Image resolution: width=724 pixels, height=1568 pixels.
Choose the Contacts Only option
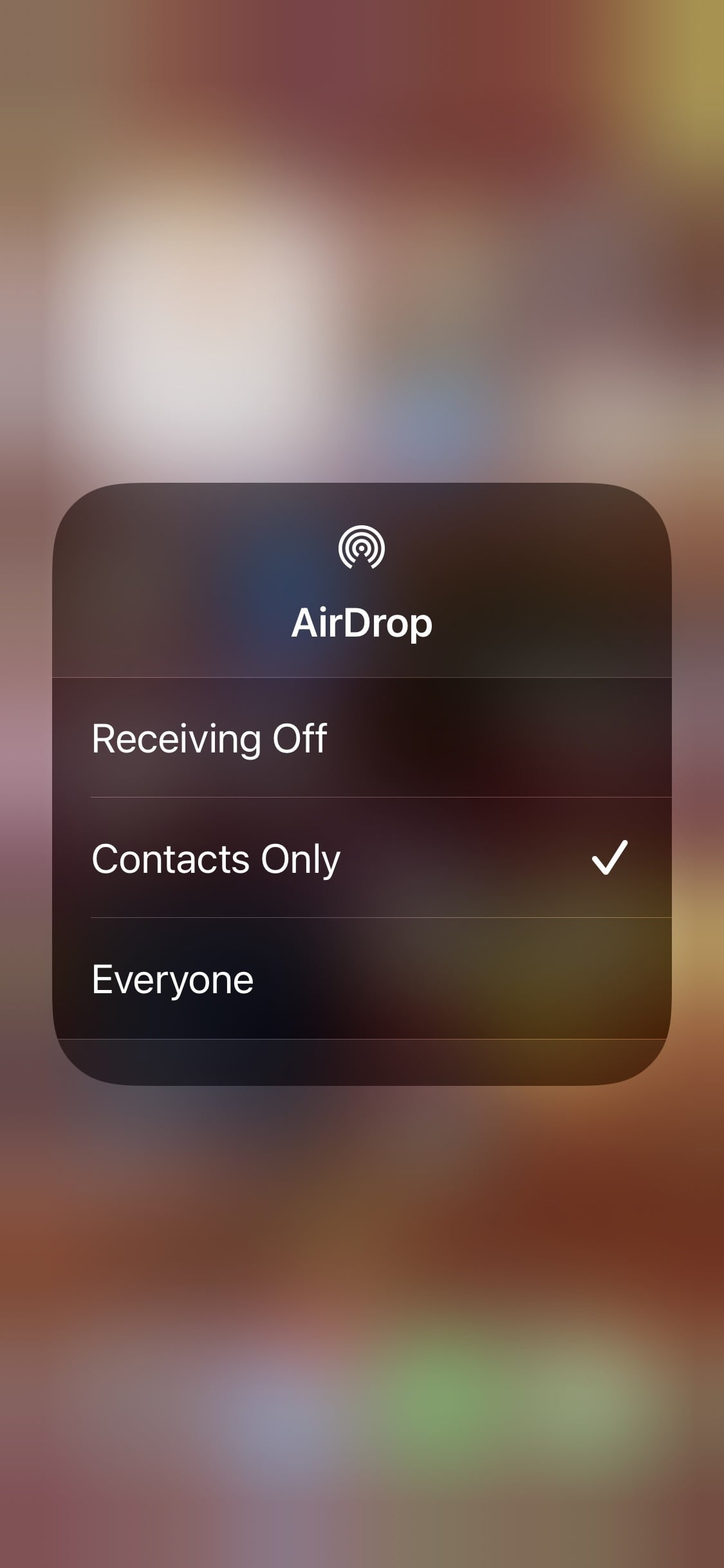pos(362,859)
